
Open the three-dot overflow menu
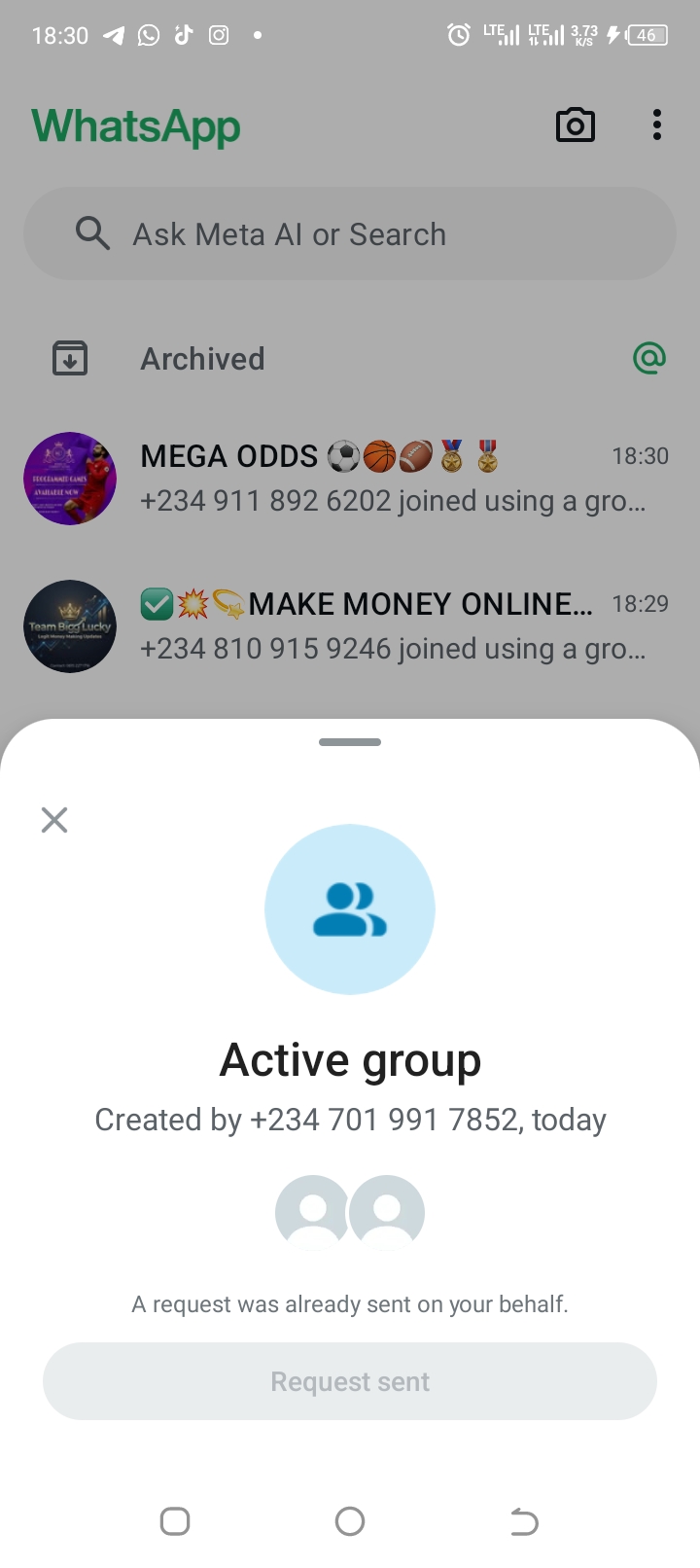click(x=657, y=125)
